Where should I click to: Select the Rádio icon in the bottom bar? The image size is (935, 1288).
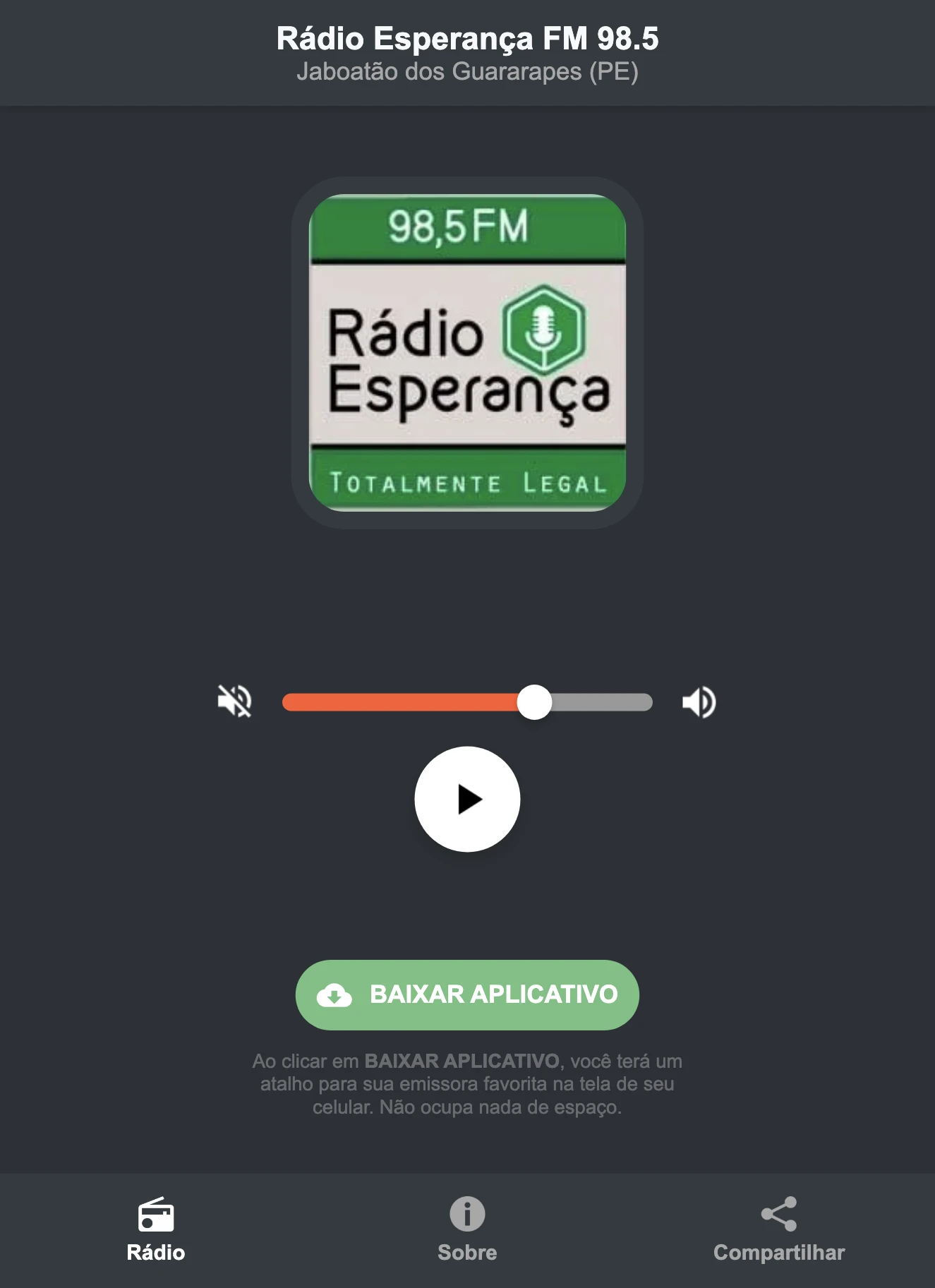[155, 1211]
